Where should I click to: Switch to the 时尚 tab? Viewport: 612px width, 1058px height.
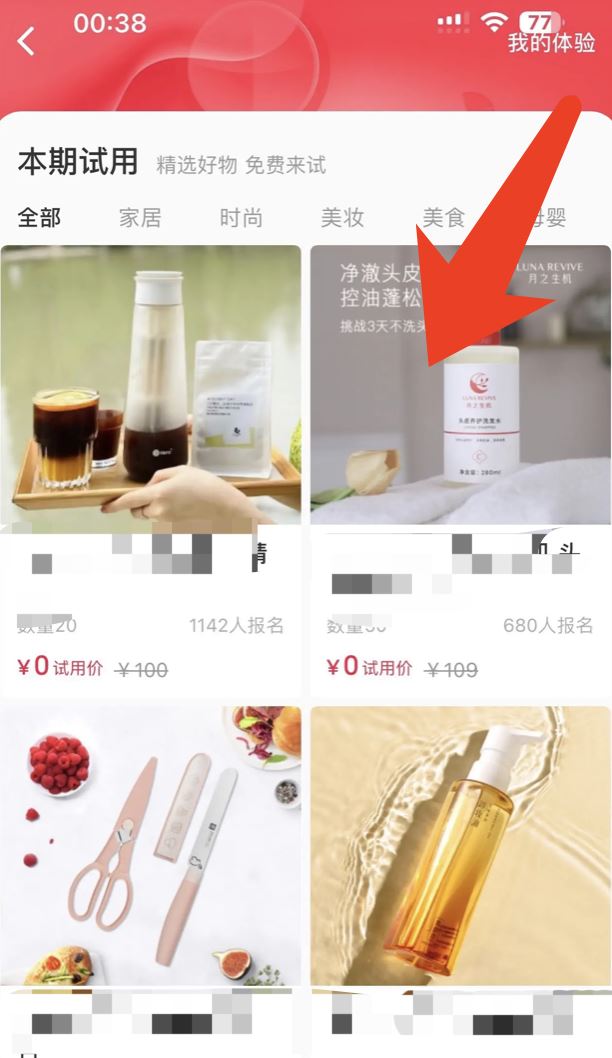pyautogui.click(x=241, y=217)
